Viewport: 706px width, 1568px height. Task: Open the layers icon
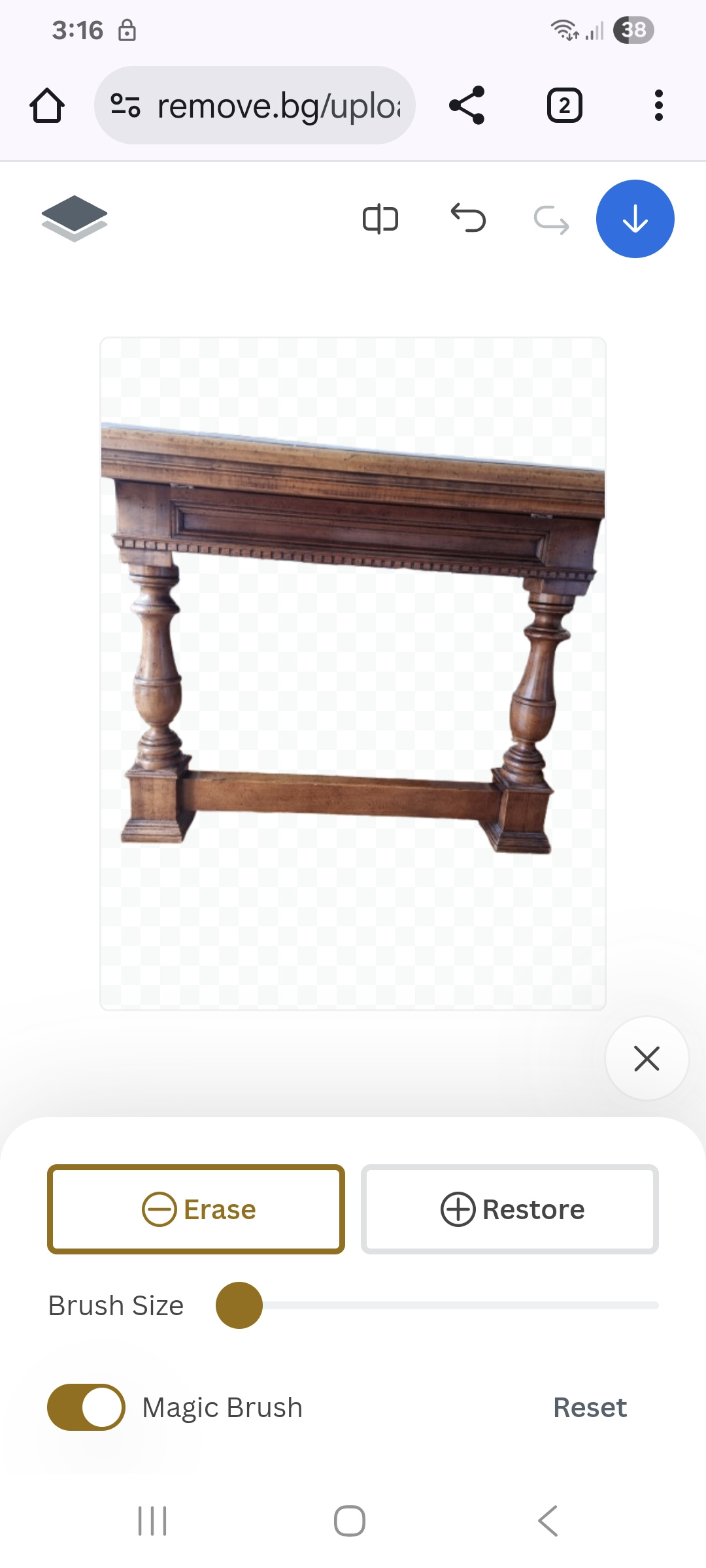(75, 219)
